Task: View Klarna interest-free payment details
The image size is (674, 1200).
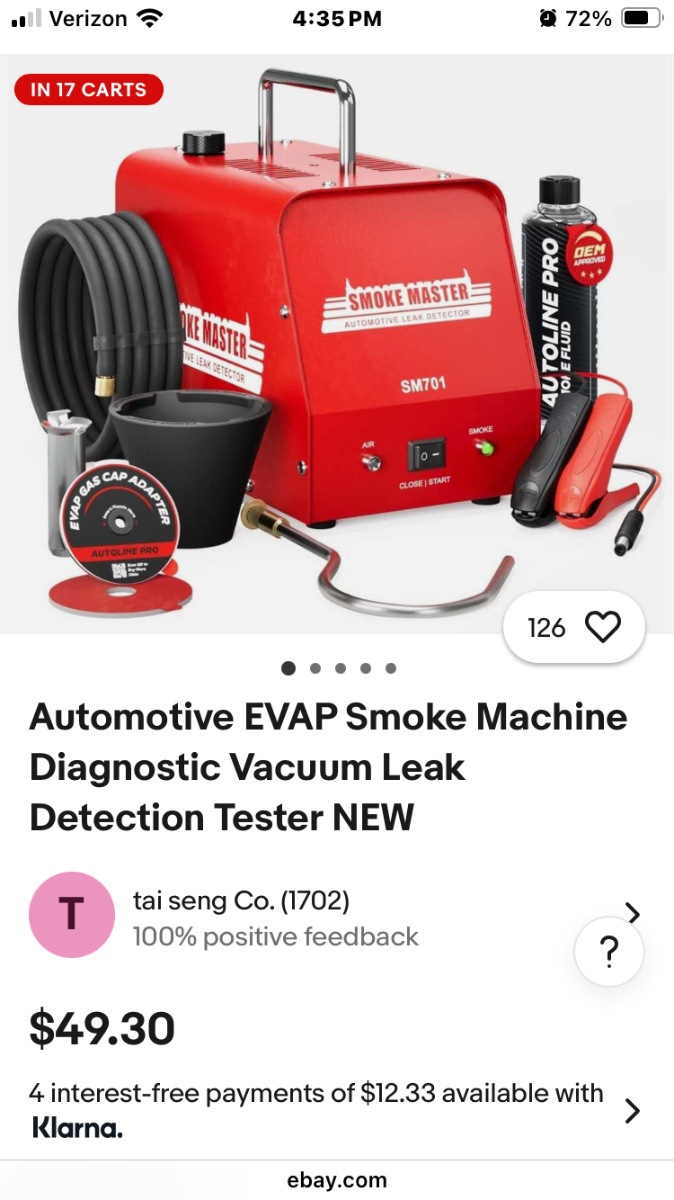Action: [x=632, y=1111]
